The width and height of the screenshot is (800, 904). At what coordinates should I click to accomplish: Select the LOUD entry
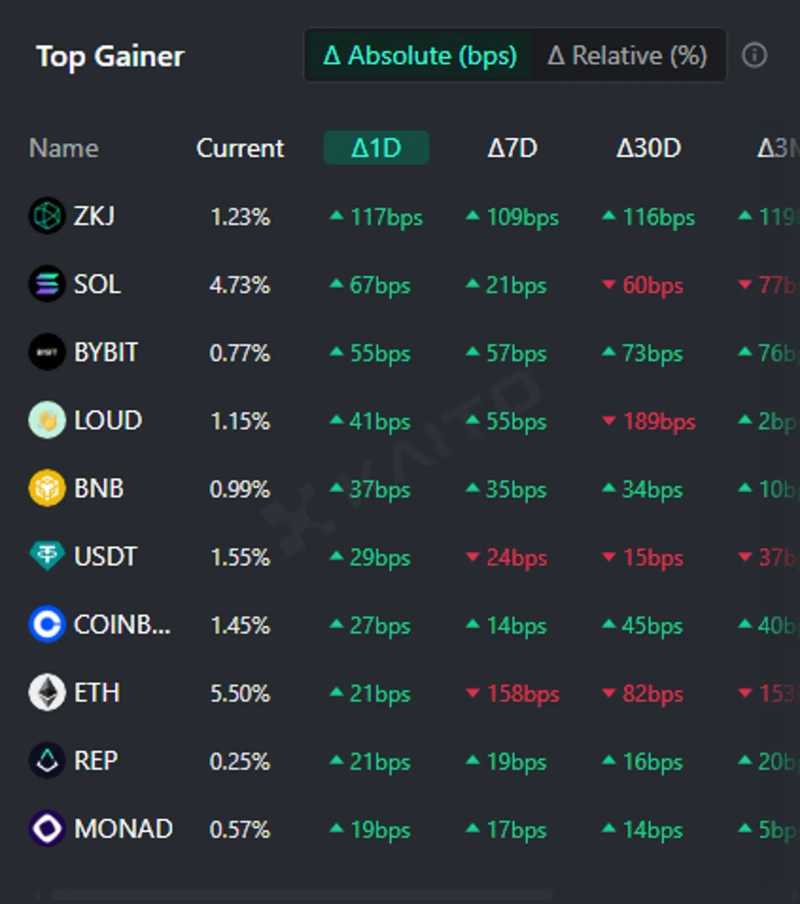(x=107, y=420)
